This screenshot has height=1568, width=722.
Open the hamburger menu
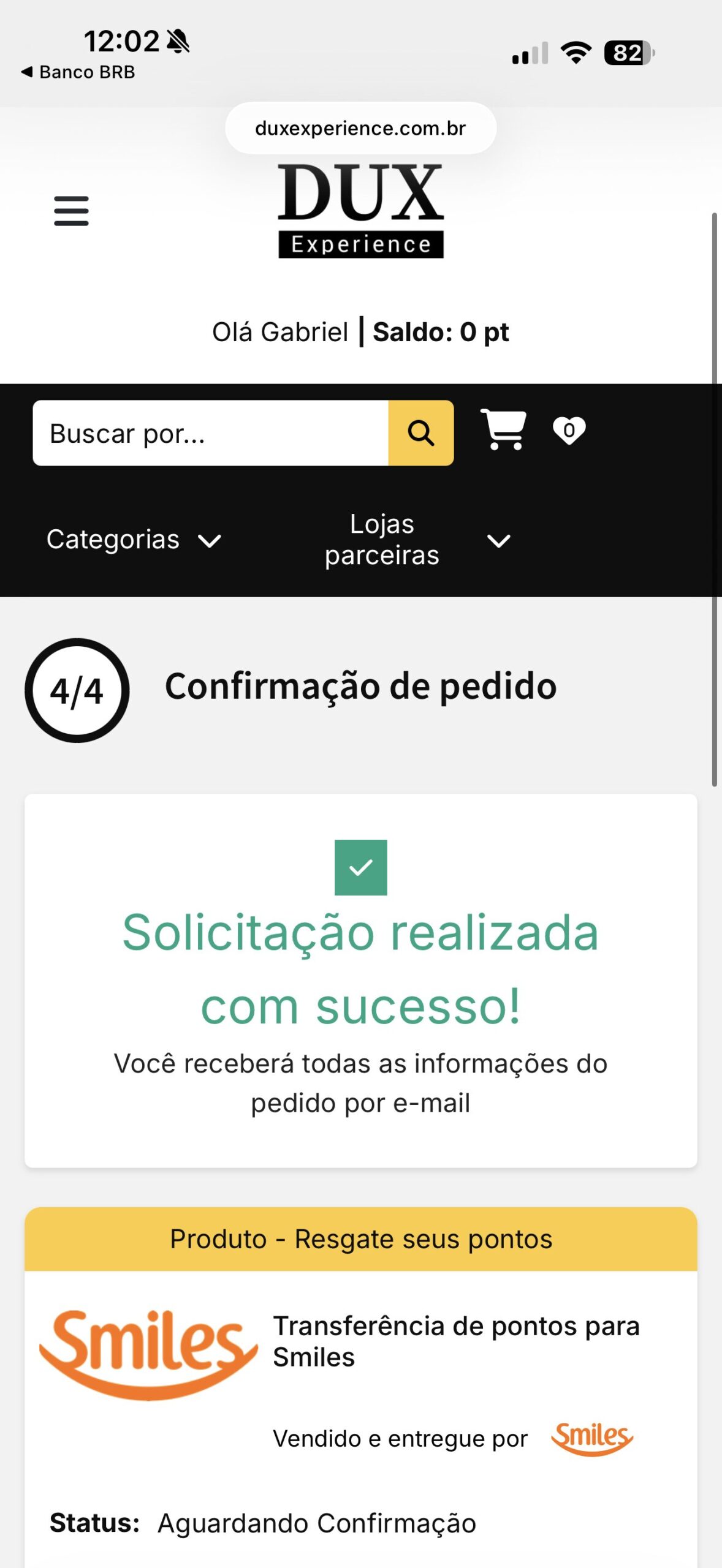[71, 211]
